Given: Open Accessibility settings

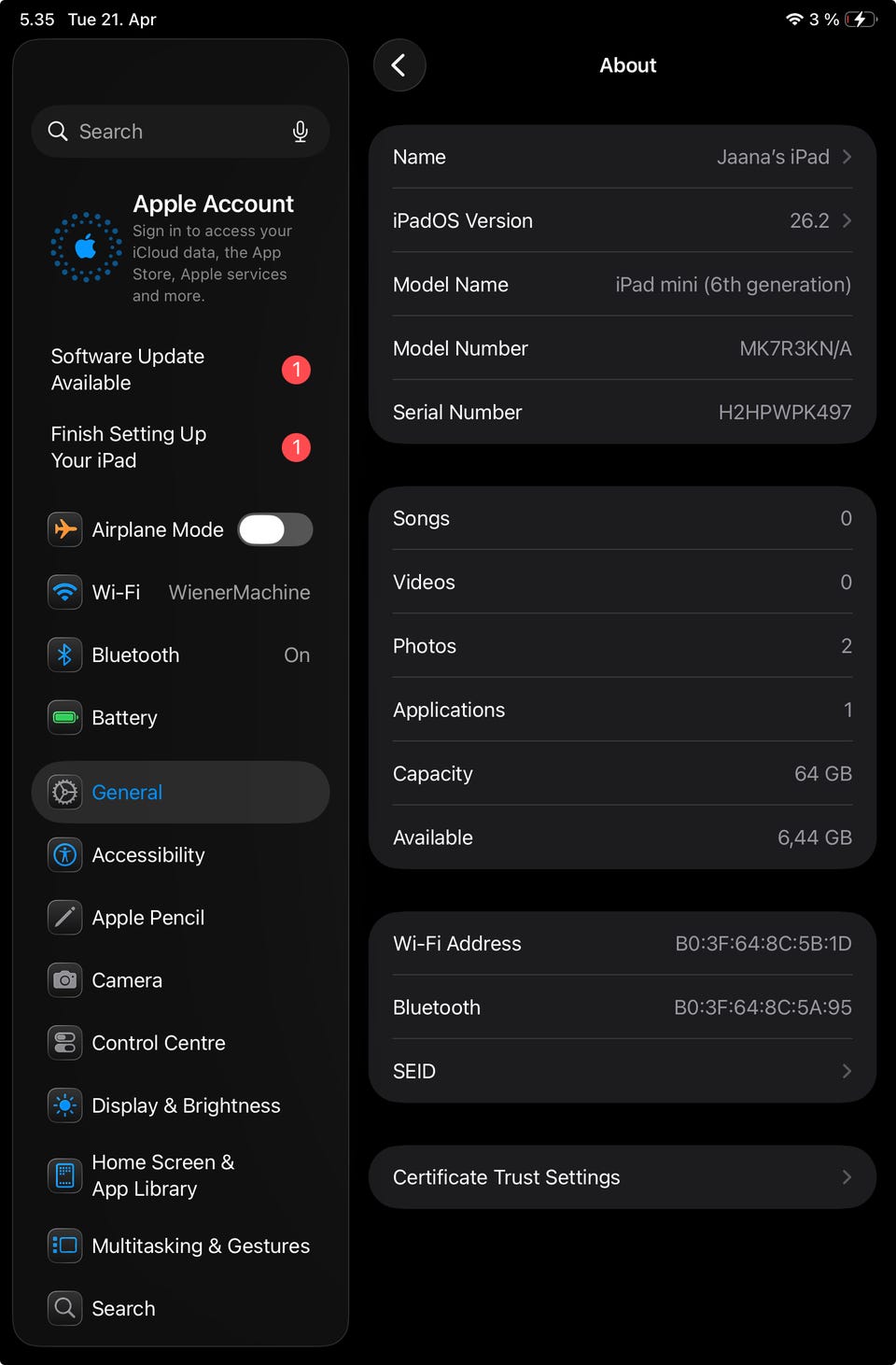Looking at the screenshot, I should [177, 854].
